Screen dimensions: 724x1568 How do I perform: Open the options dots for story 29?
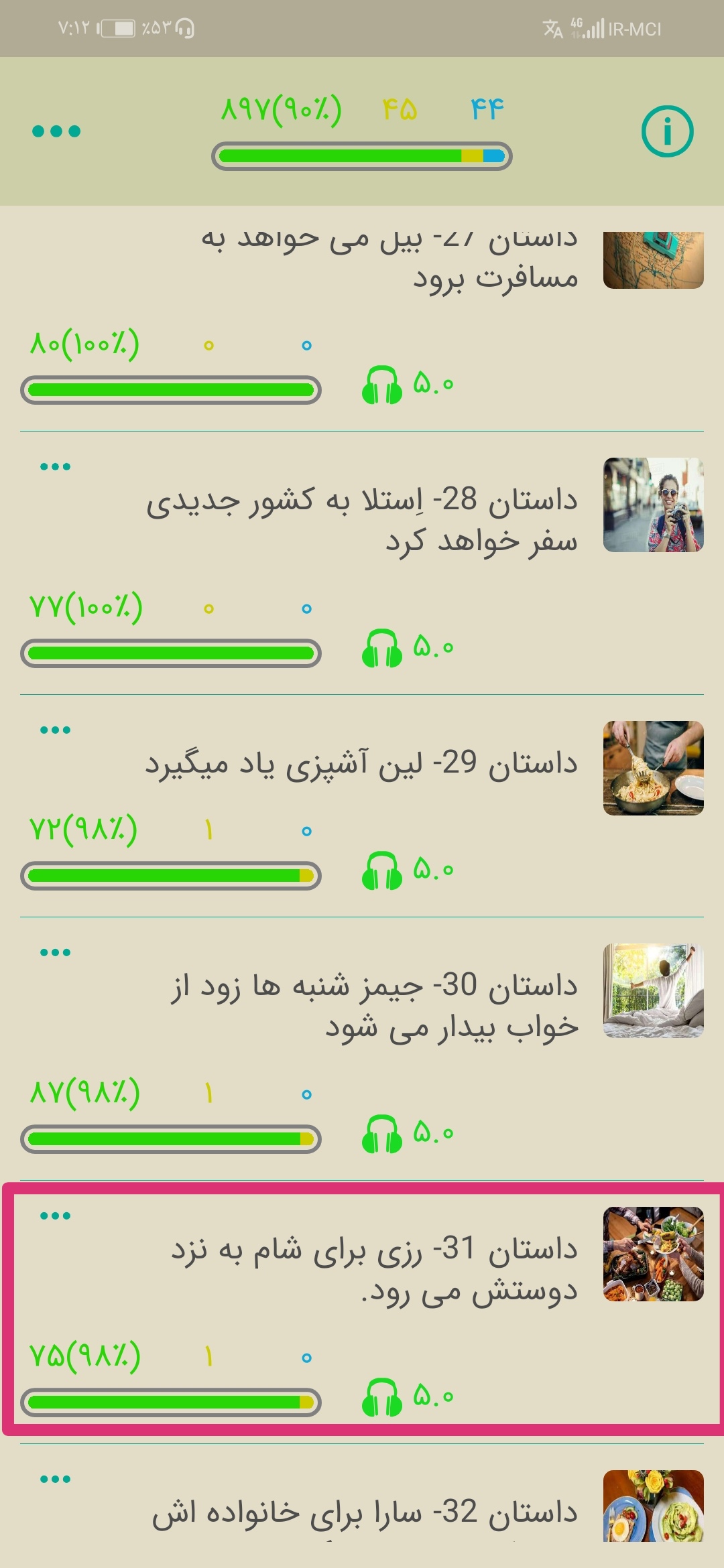pos(55,730)
